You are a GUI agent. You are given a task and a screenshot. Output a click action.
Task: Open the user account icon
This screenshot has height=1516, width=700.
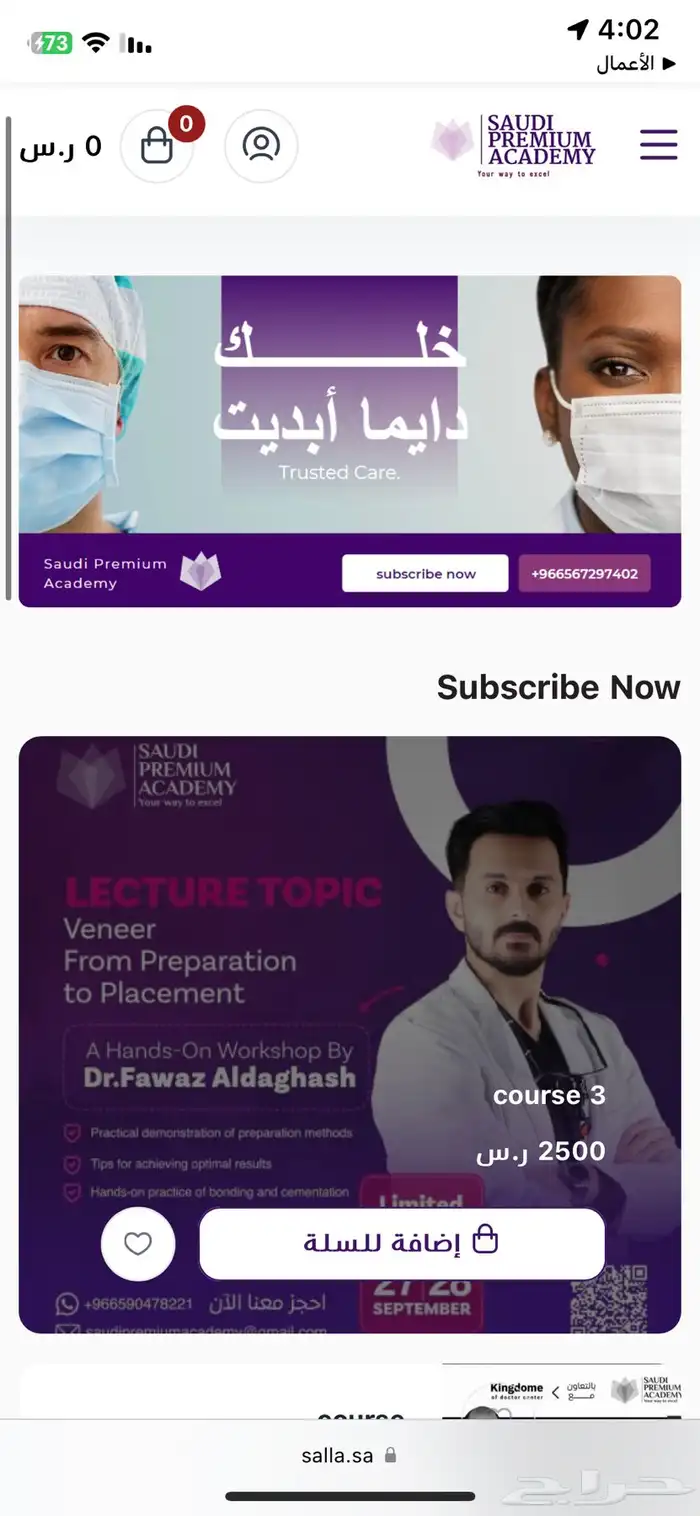261,146
